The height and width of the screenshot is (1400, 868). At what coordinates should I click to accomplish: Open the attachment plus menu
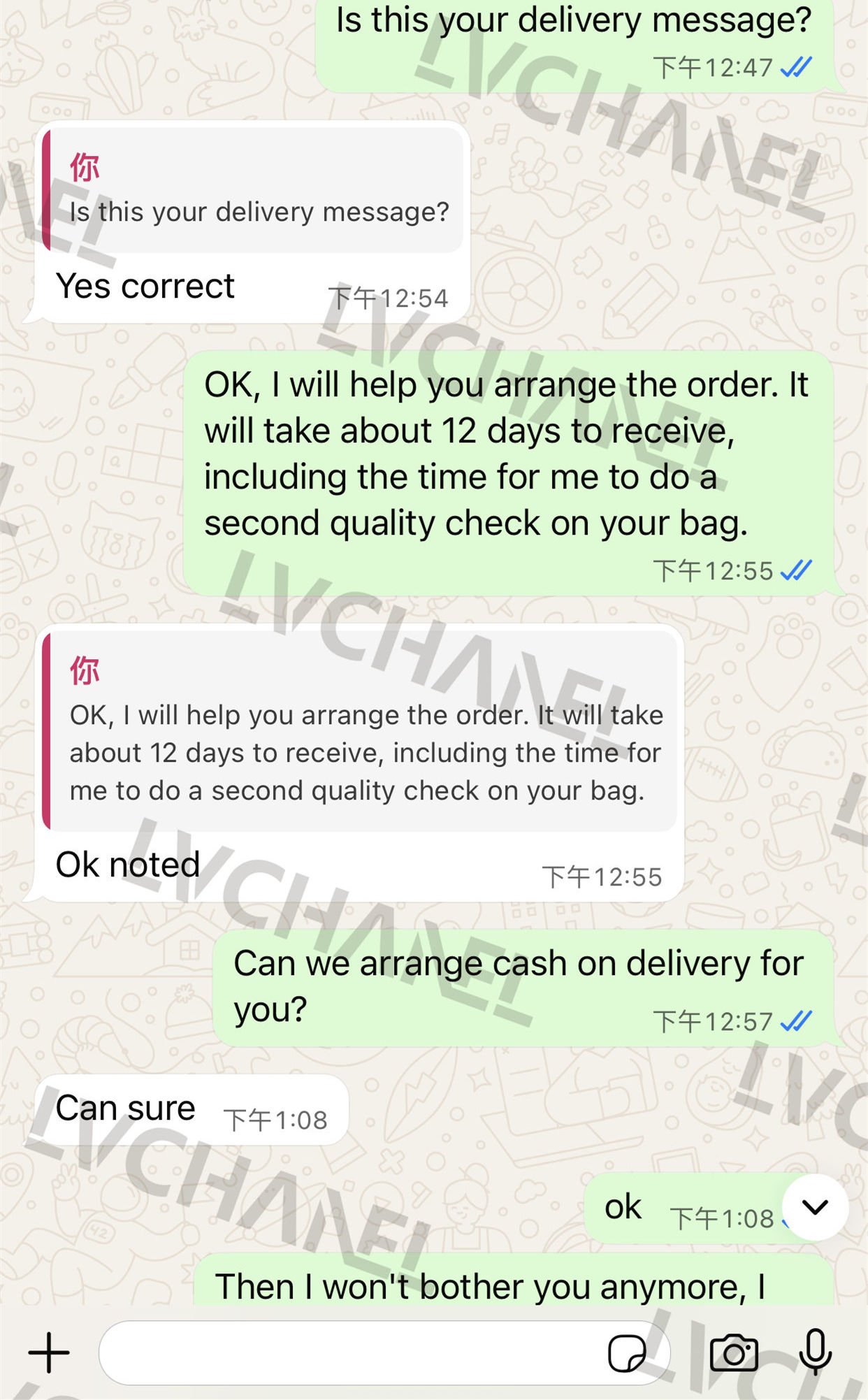point(49,1352)
